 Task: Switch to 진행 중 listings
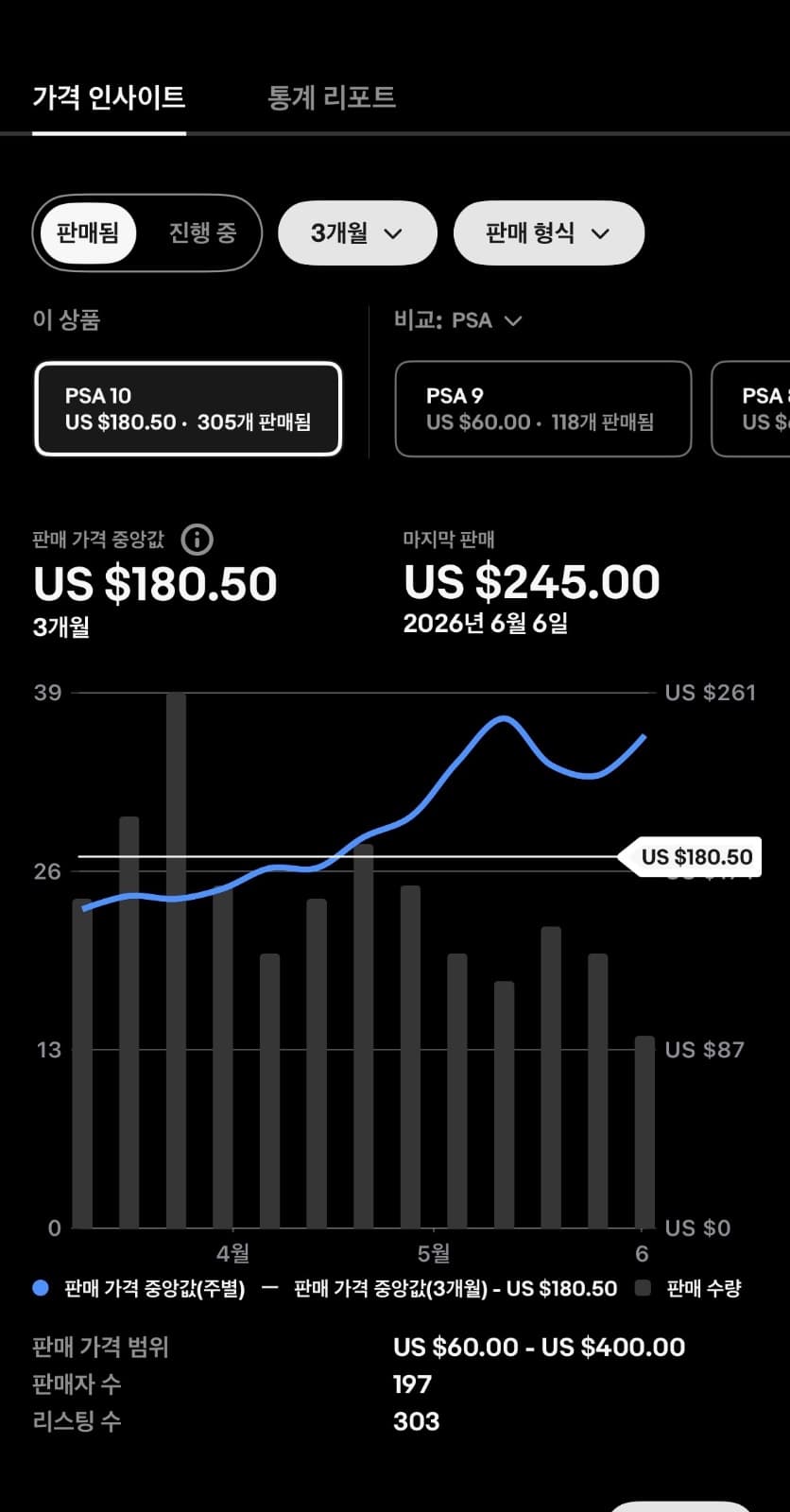click(202, 232)
